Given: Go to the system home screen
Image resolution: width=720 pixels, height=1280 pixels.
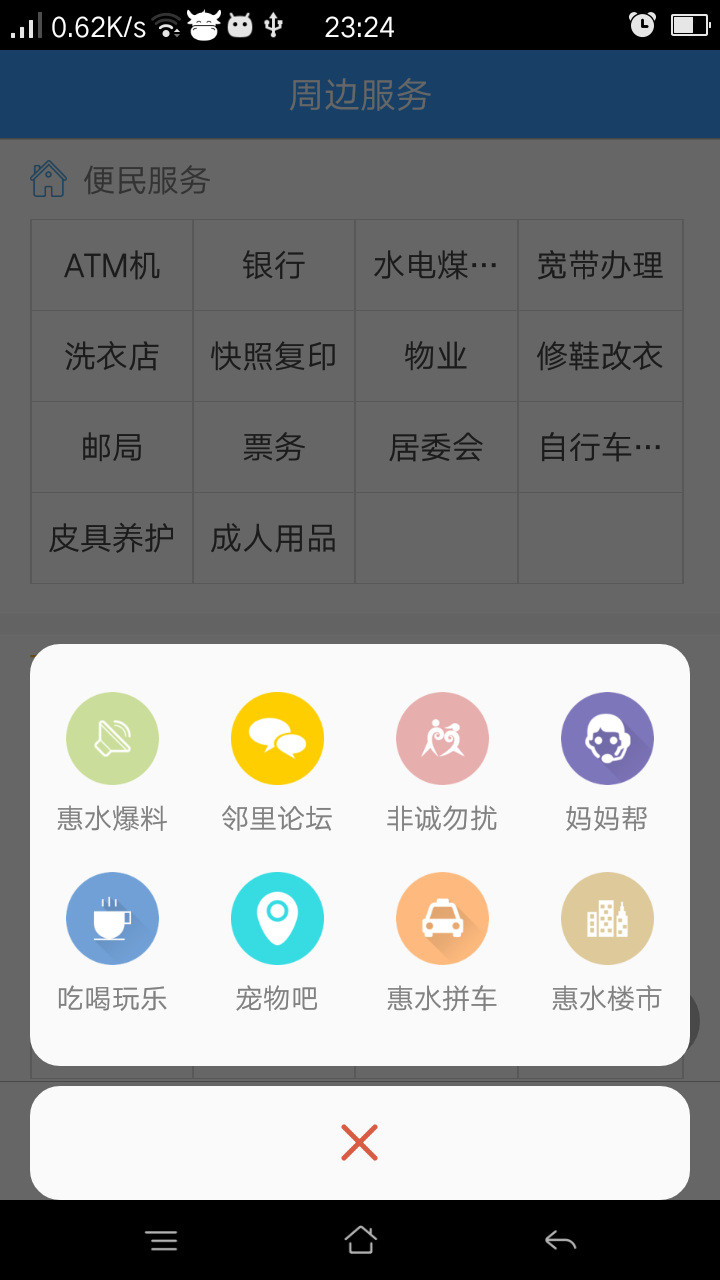Looking at the screenshot, I should click(x=360, y=1241).
